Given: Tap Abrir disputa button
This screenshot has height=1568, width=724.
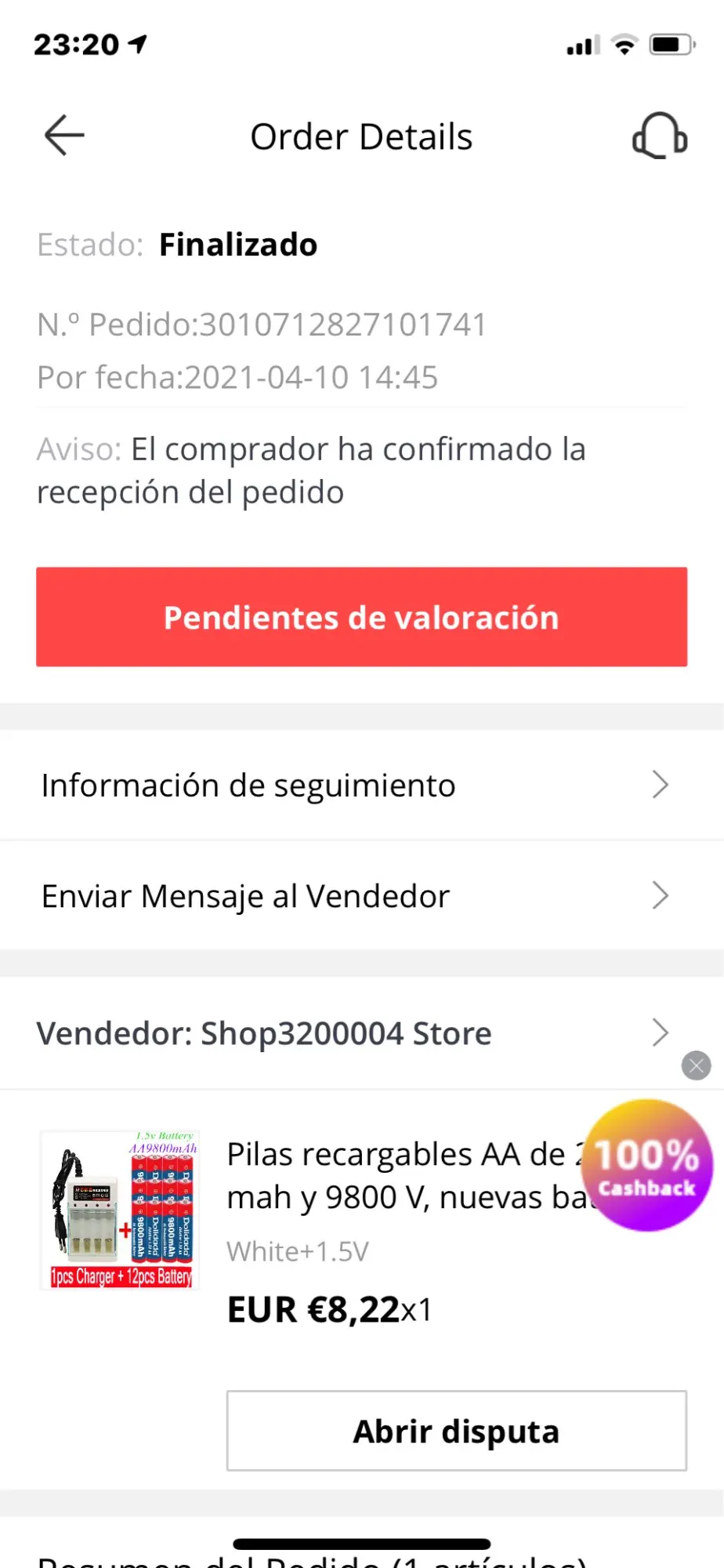Looking at the screenshot, I should (456, 1431).
